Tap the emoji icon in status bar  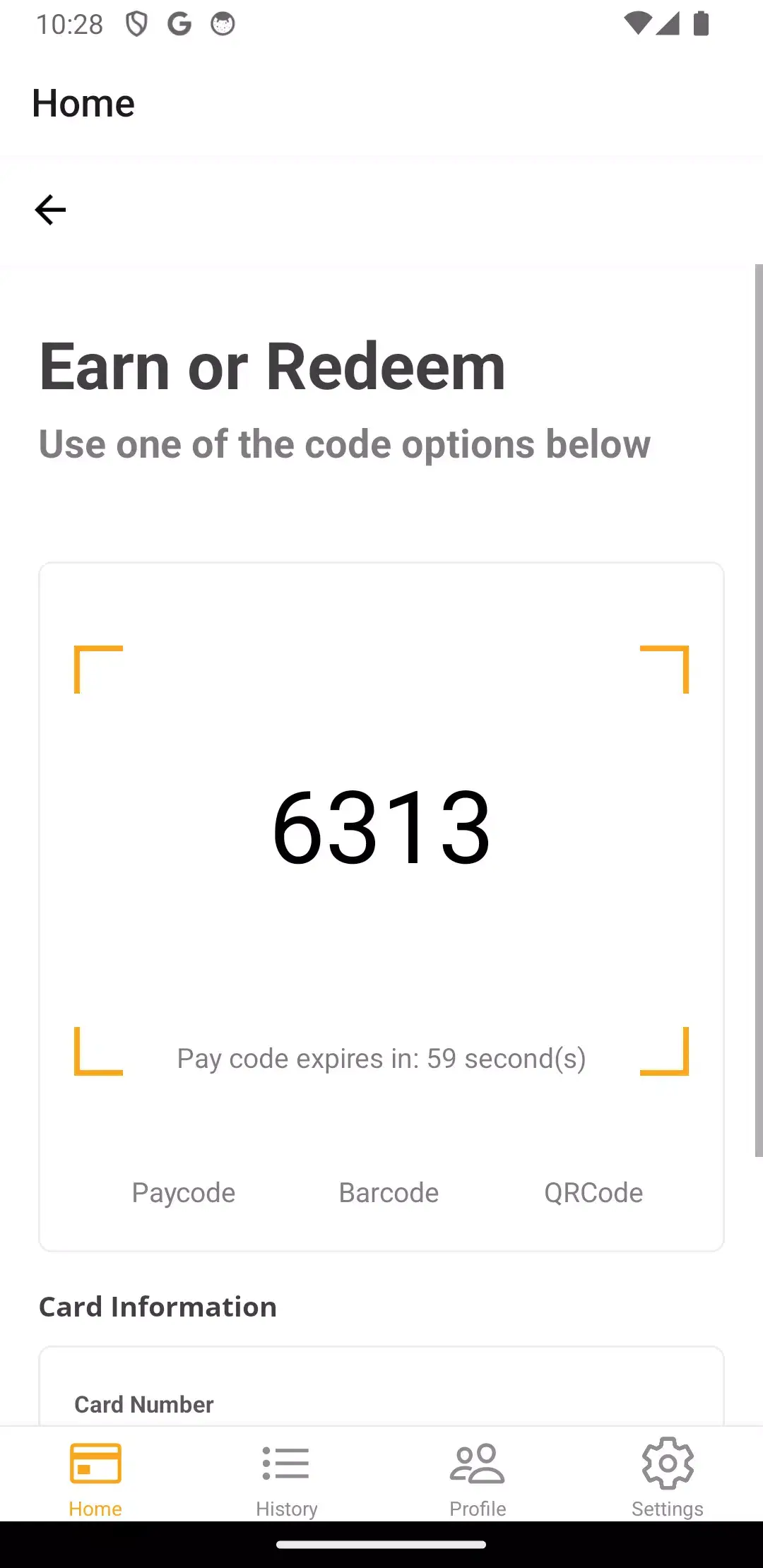(224, 23)
